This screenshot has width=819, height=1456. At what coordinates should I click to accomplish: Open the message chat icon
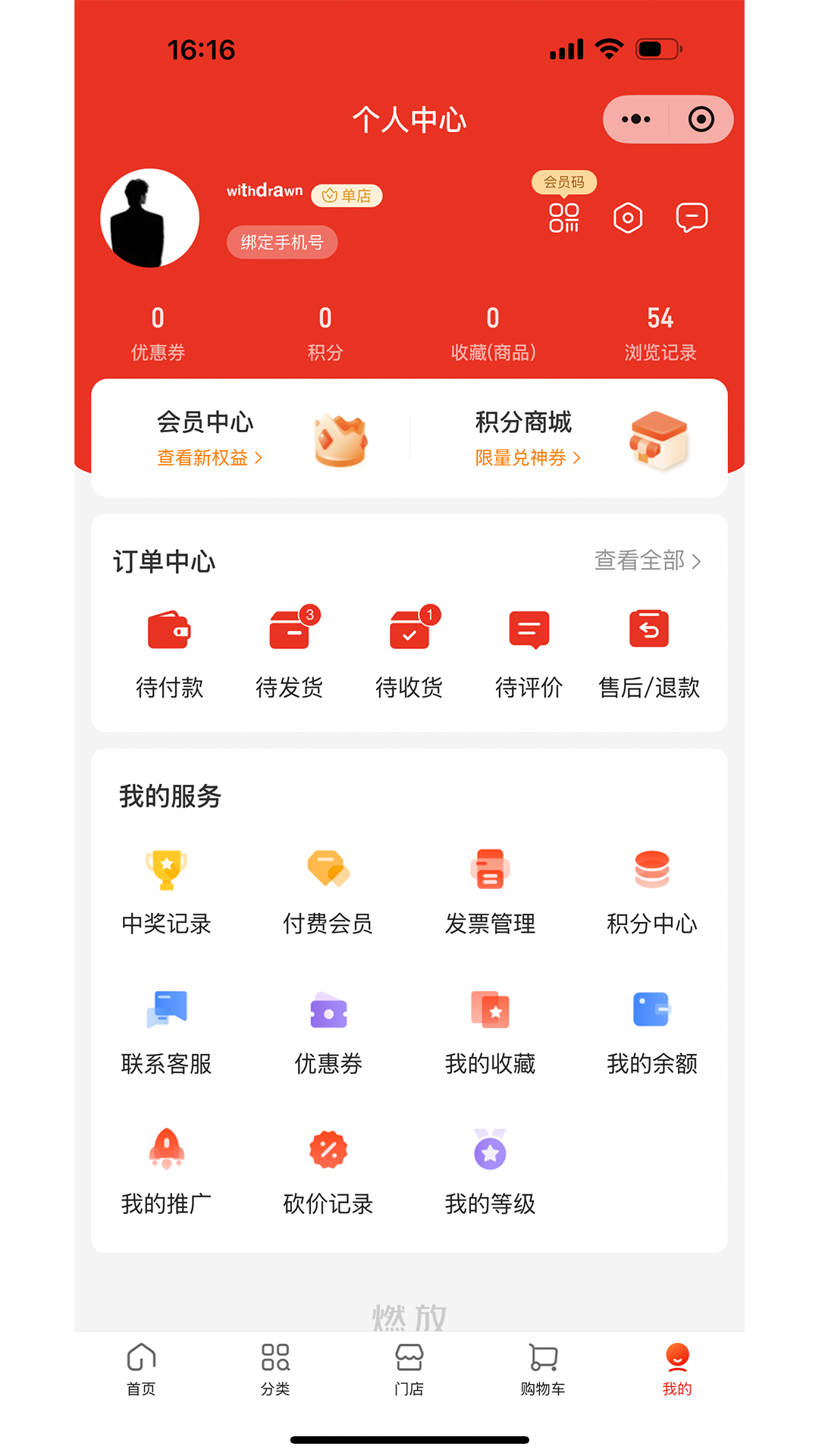[x=691, y=218]
